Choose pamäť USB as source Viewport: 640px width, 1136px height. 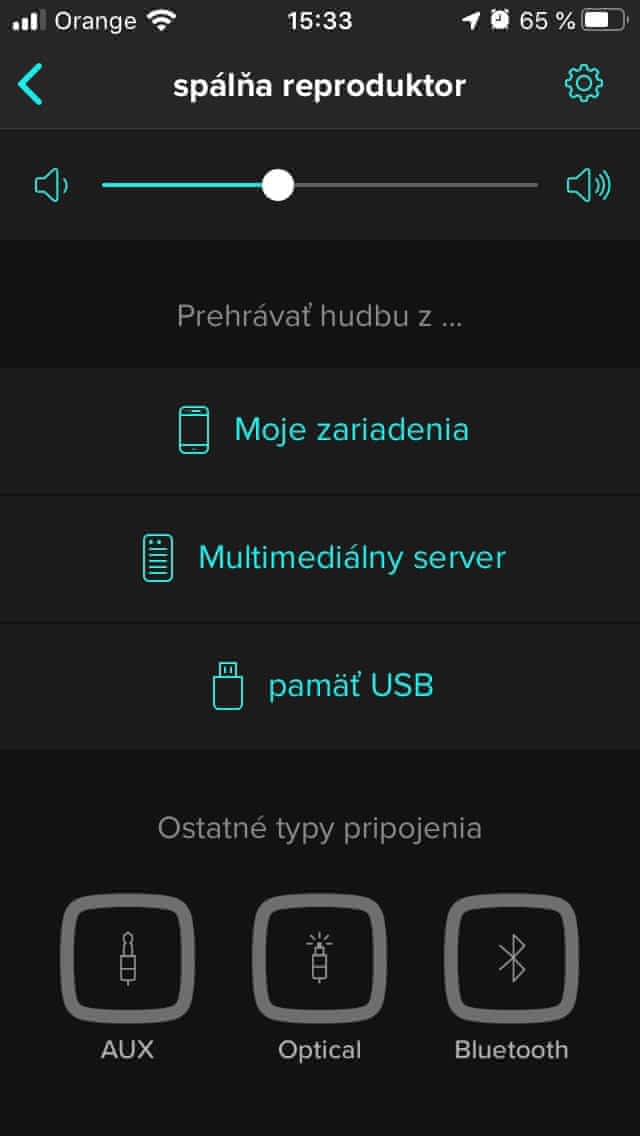pyautogui.click(x=320, y=685)
